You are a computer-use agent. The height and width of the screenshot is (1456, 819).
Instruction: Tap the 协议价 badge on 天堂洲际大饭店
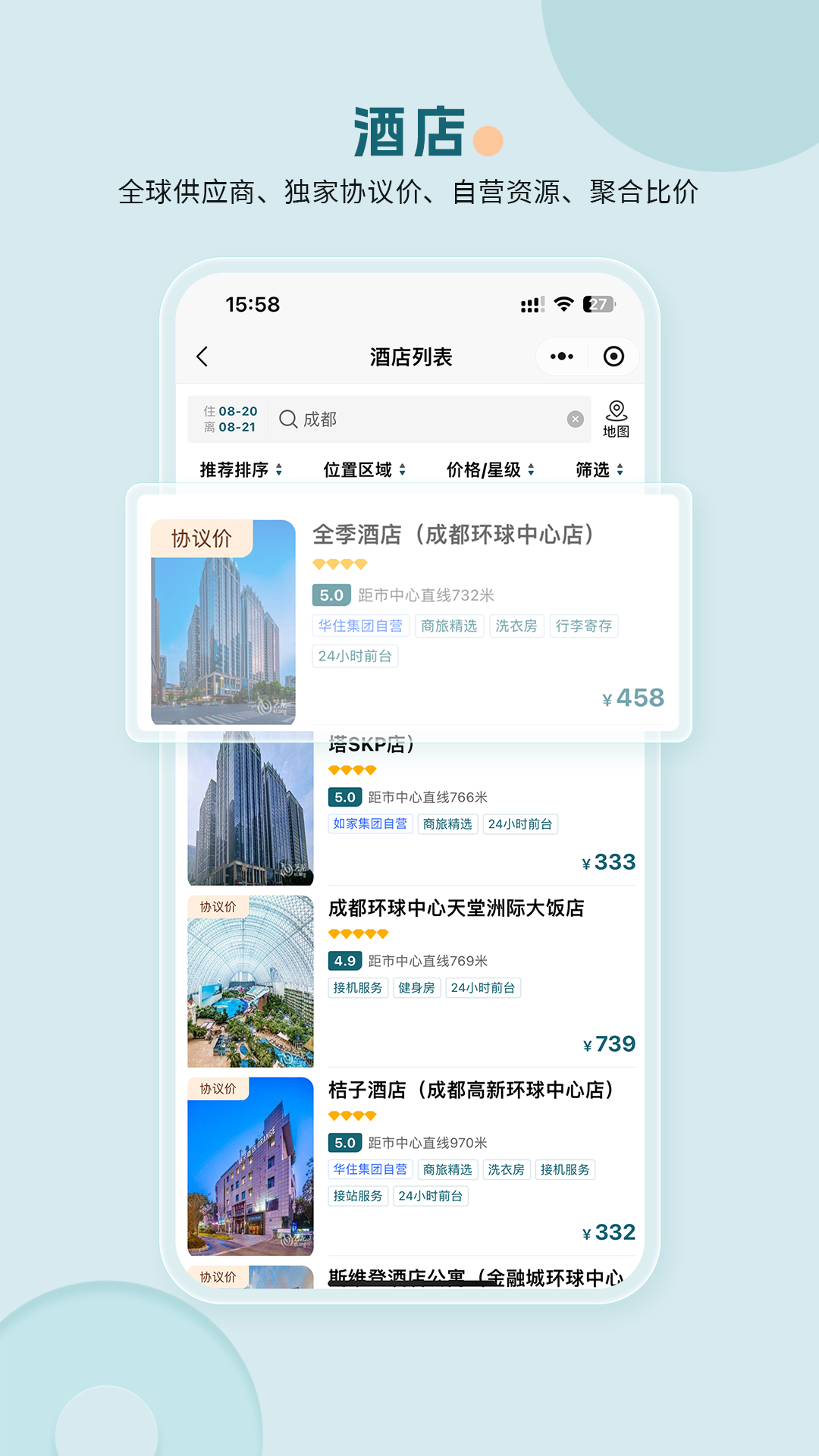[217, 906]
